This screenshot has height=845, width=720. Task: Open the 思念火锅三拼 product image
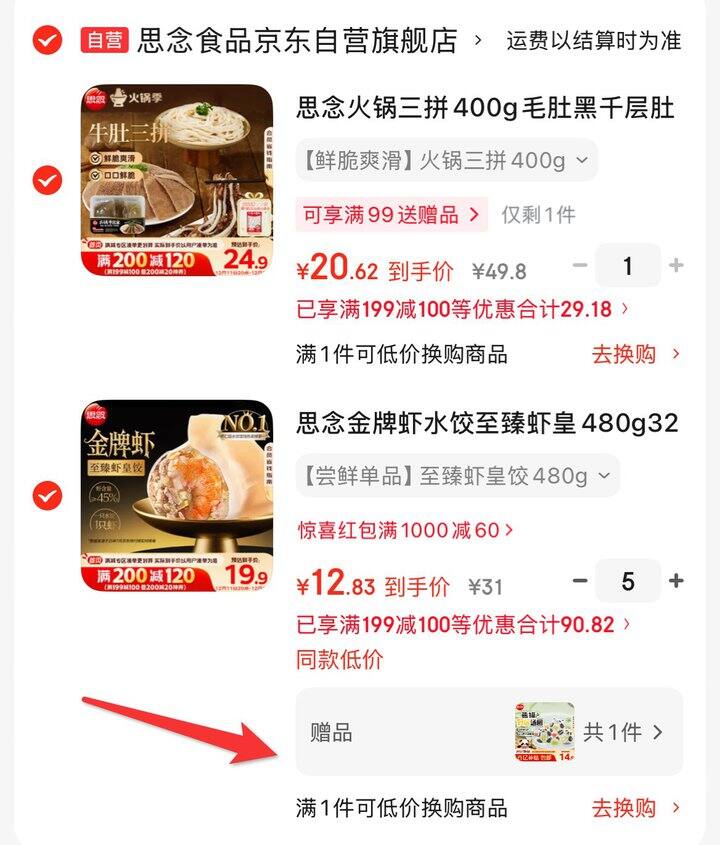click(176, 180)
